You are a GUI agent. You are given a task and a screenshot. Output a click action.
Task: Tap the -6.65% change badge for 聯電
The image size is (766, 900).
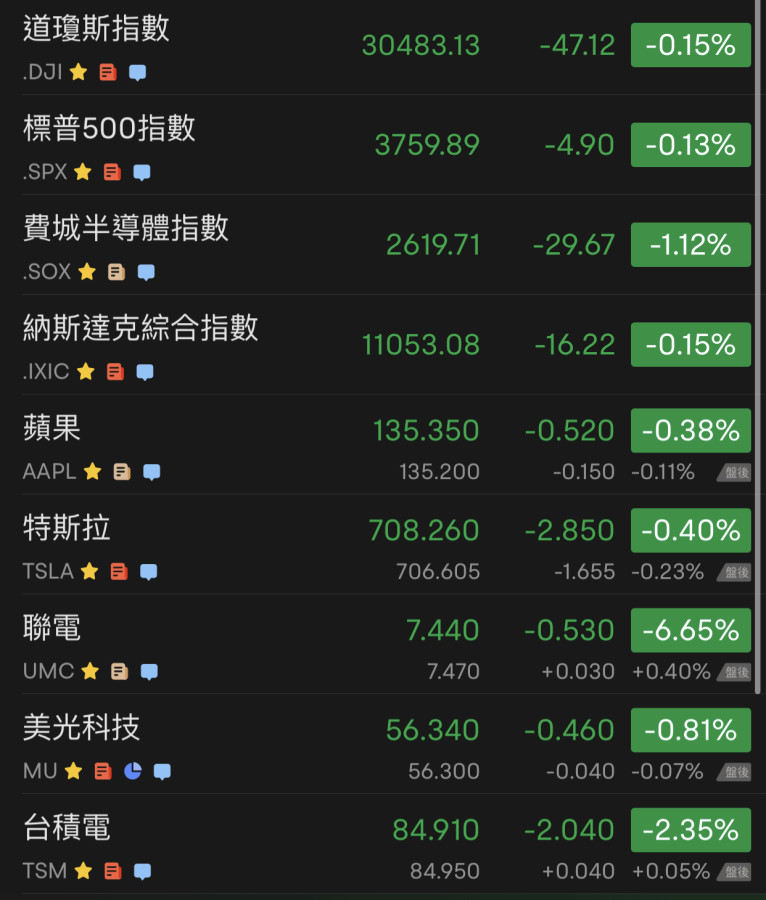click(690, 630)
